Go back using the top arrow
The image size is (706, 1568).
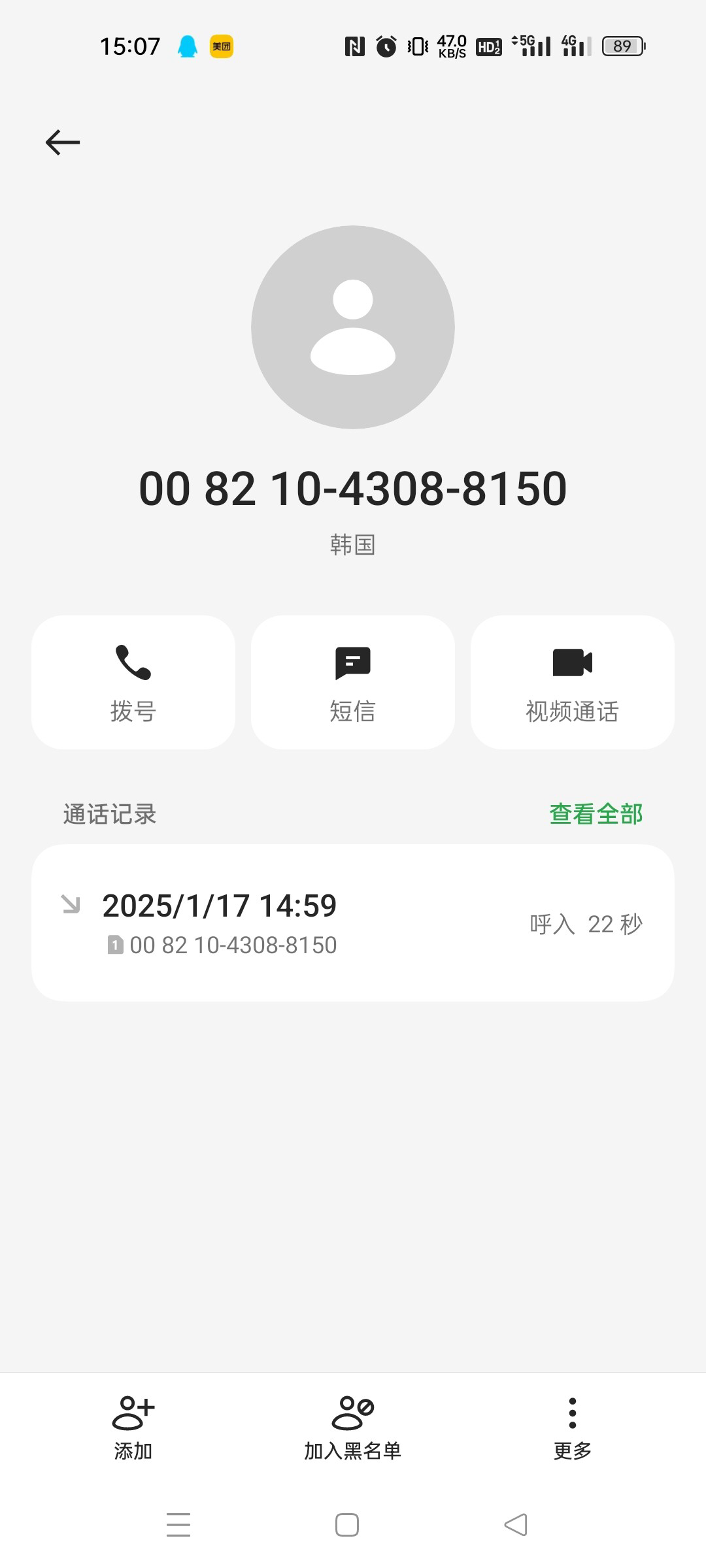(x=63, y=142)
